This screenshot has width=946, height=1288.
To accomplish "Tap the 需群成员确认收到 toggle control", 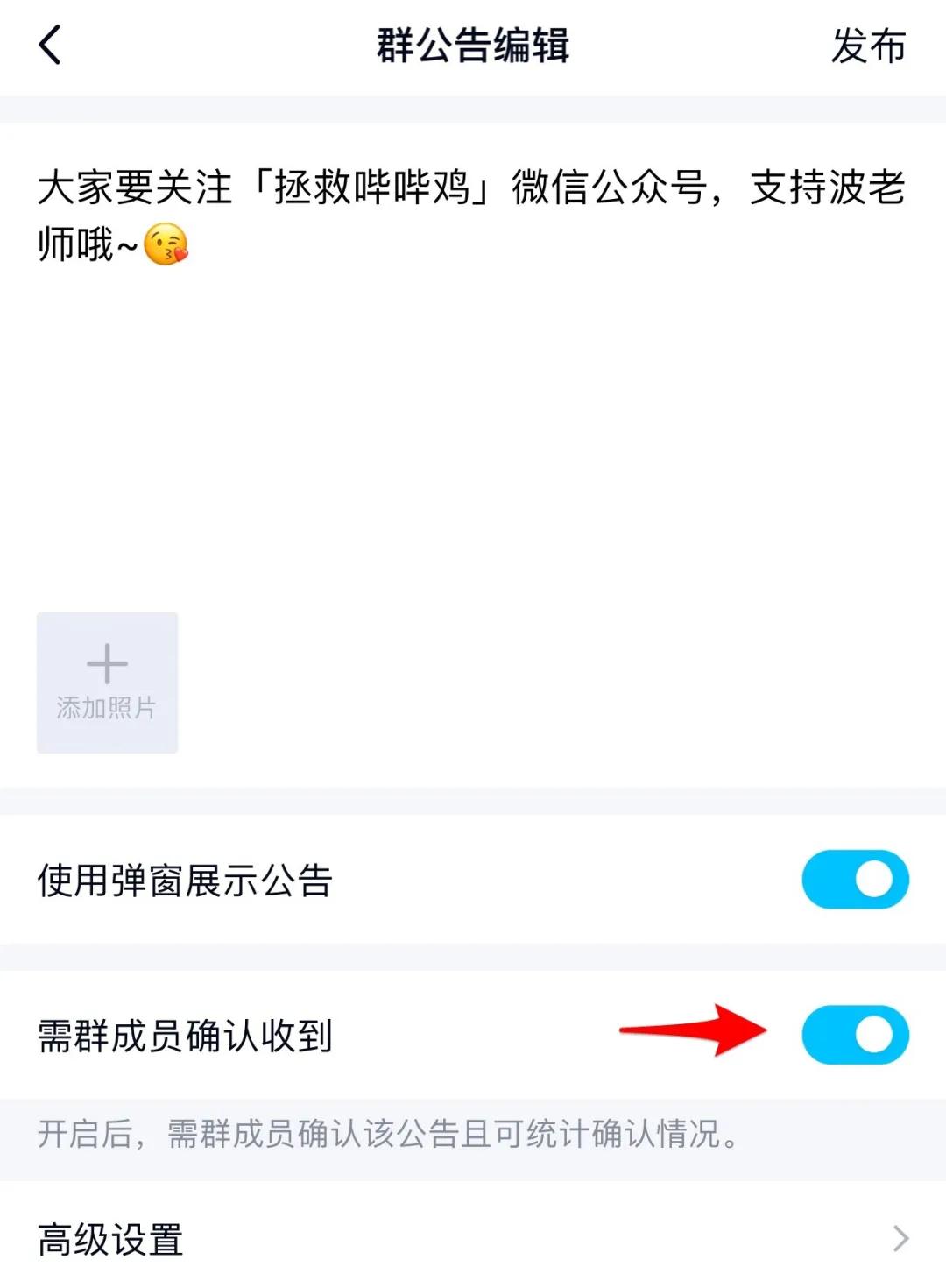I will [854, 1035].
